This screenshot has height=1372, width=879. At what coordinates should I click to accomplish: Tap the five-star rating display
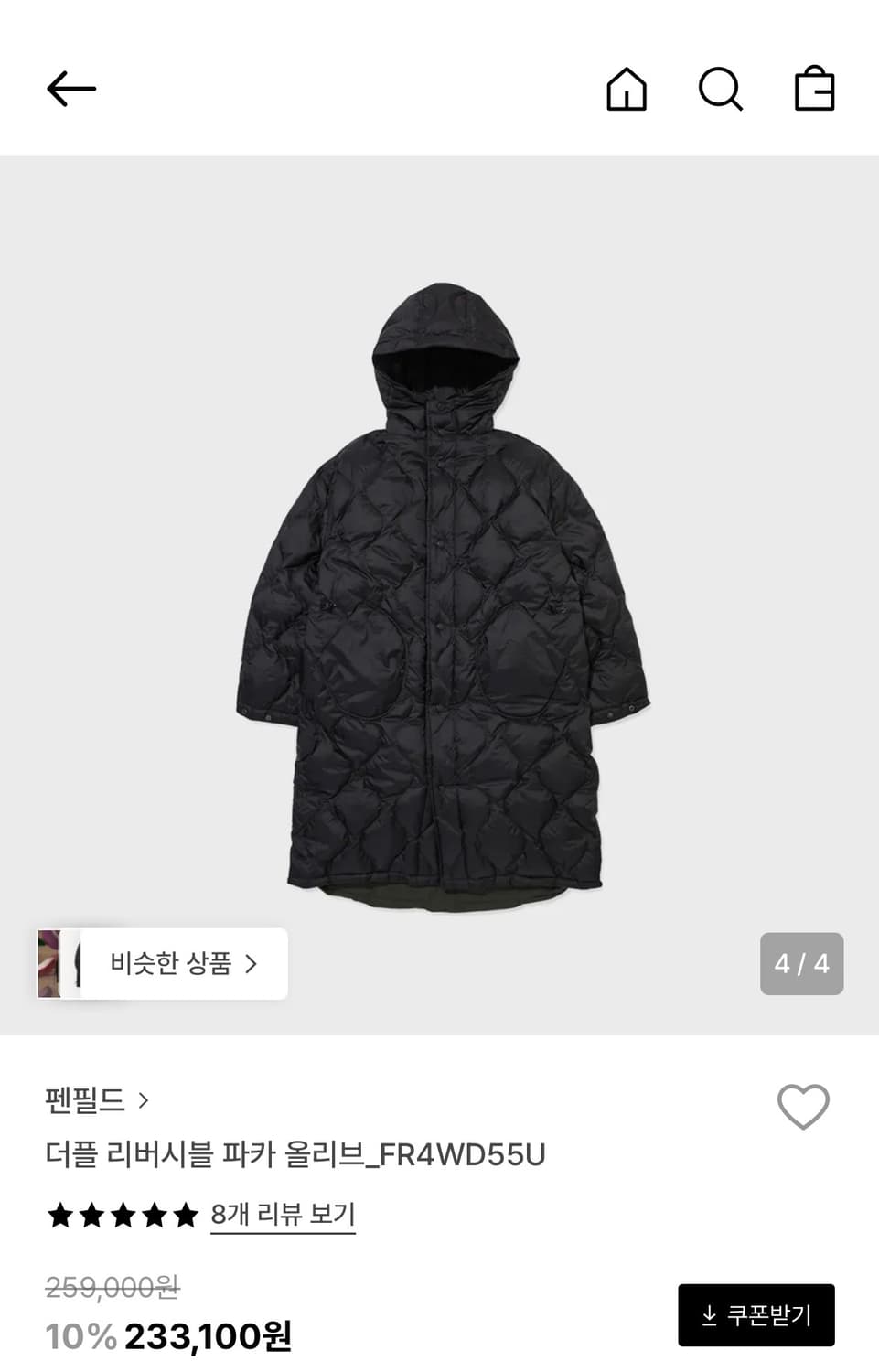pos(121,1216)
